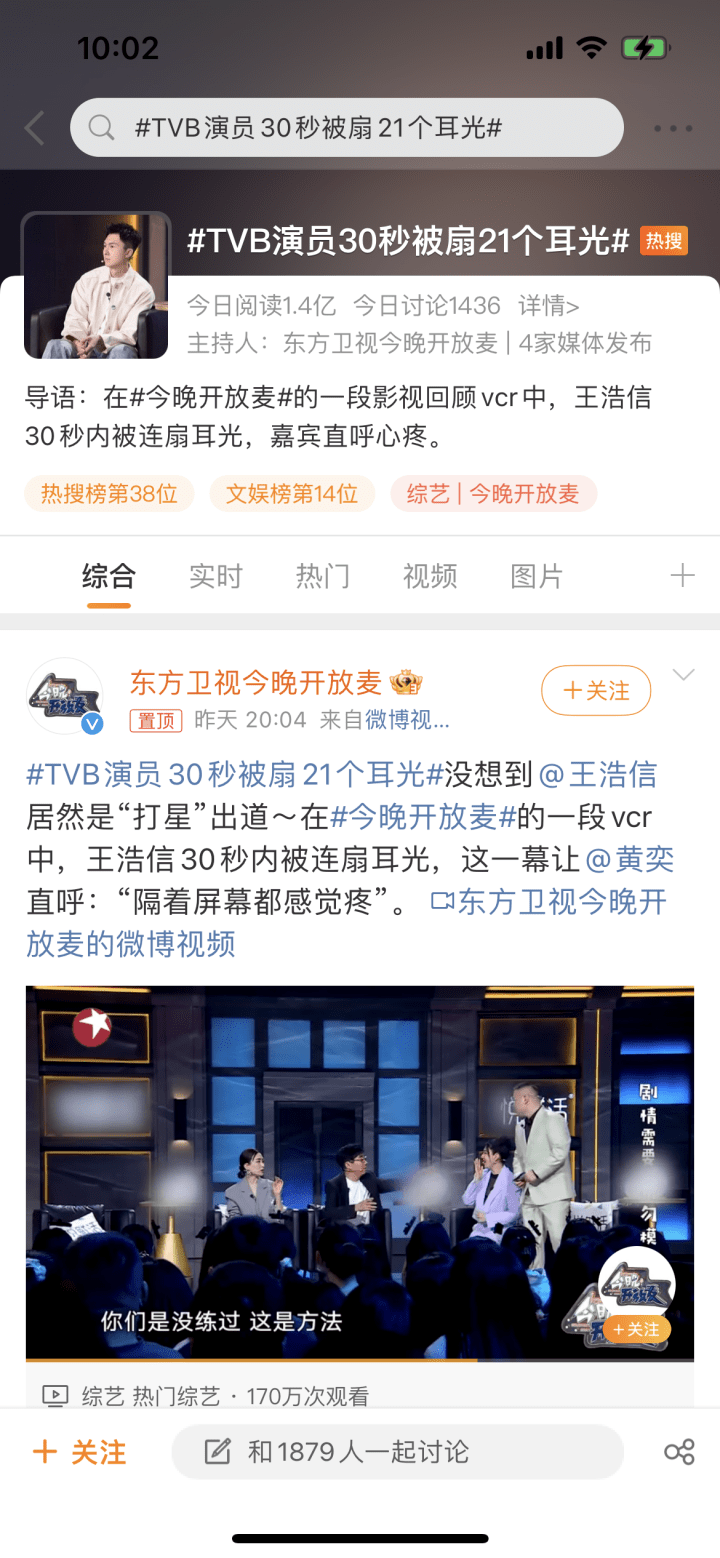The image size is (720, 1558).
Task: Tap the 和1879人一起讨论 input field
Action: point(400,1451)
